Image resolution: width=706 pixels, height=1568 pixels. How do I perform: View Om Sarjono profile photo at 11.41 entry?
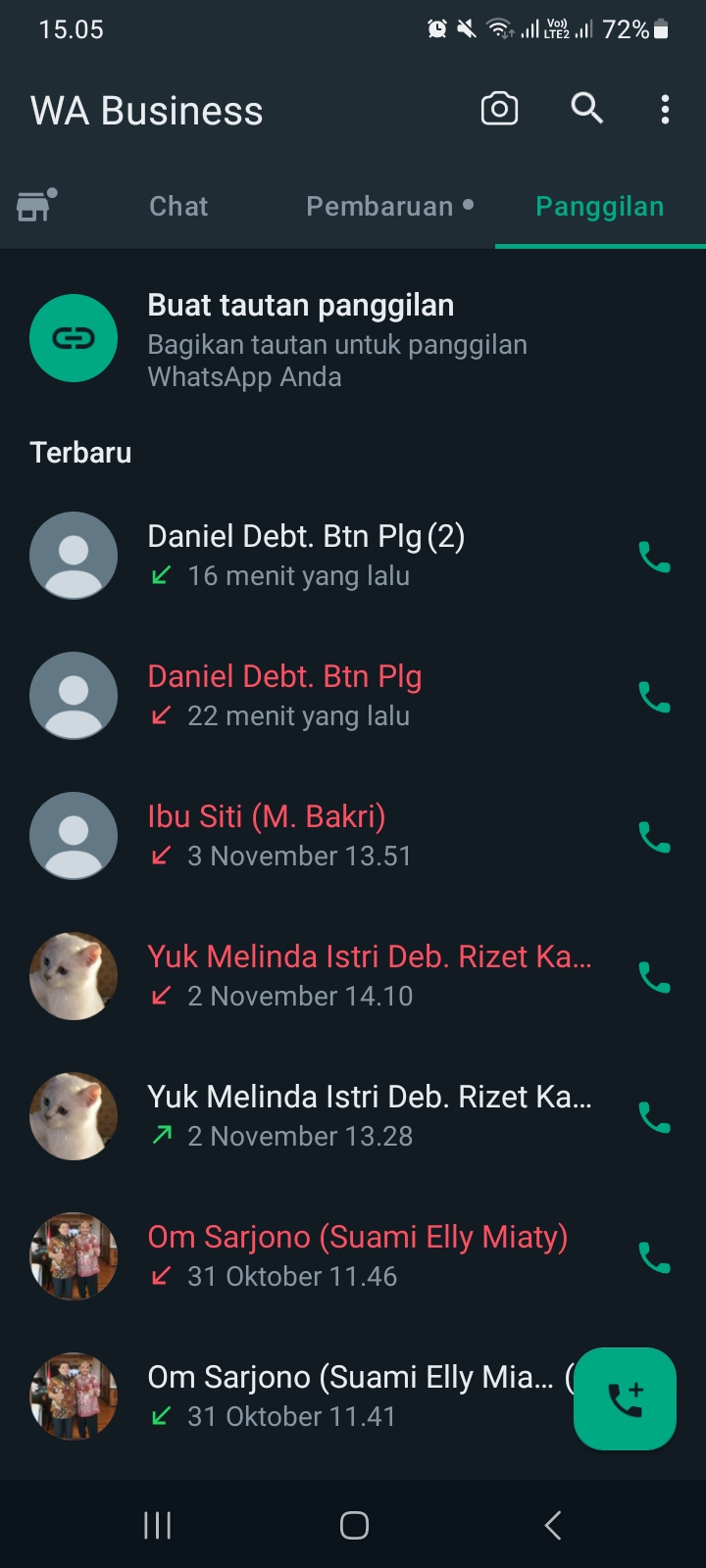tap(74, 1396)
